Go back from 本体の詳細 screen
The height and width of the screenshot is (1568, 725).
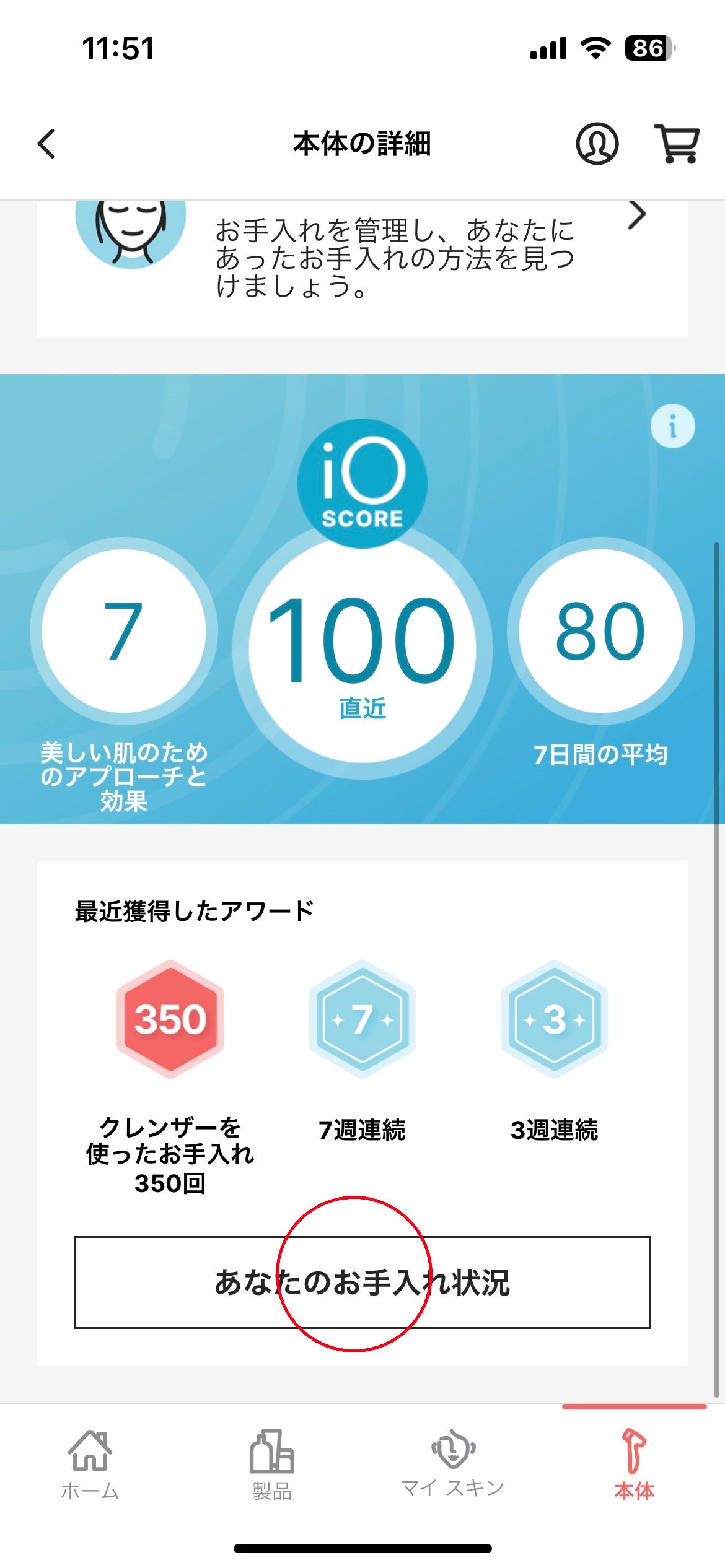point(47,144)
